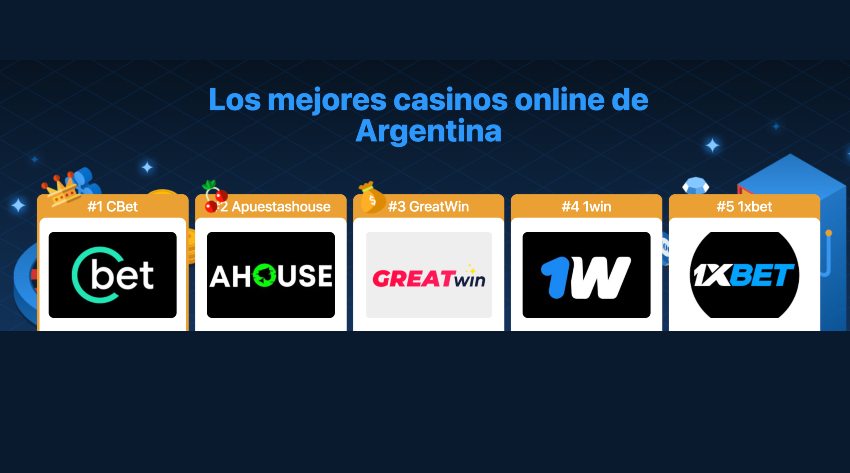Open the #4 1win casino card

(586, 274)
